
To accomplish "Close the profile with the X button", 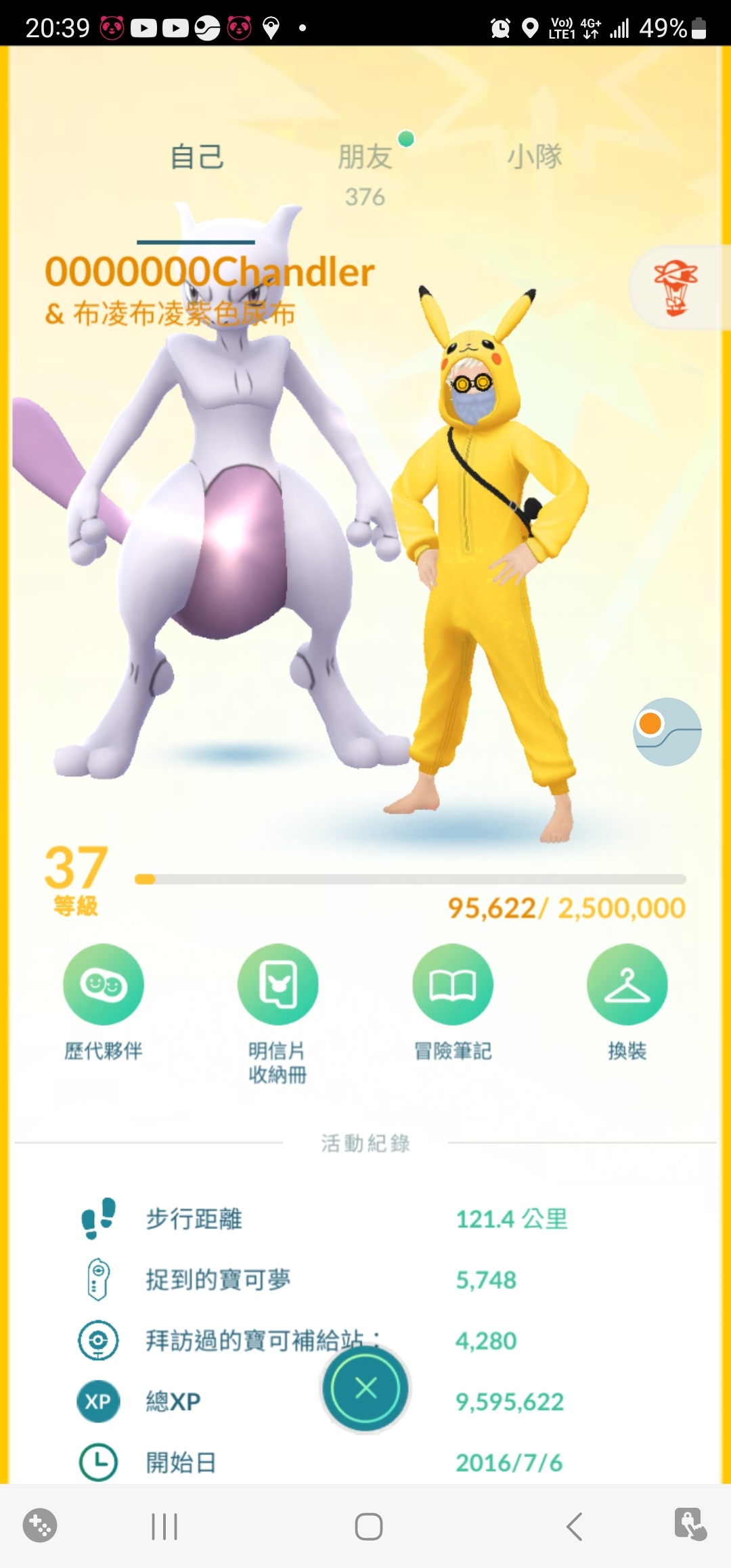I will (x=365, y=1389).
